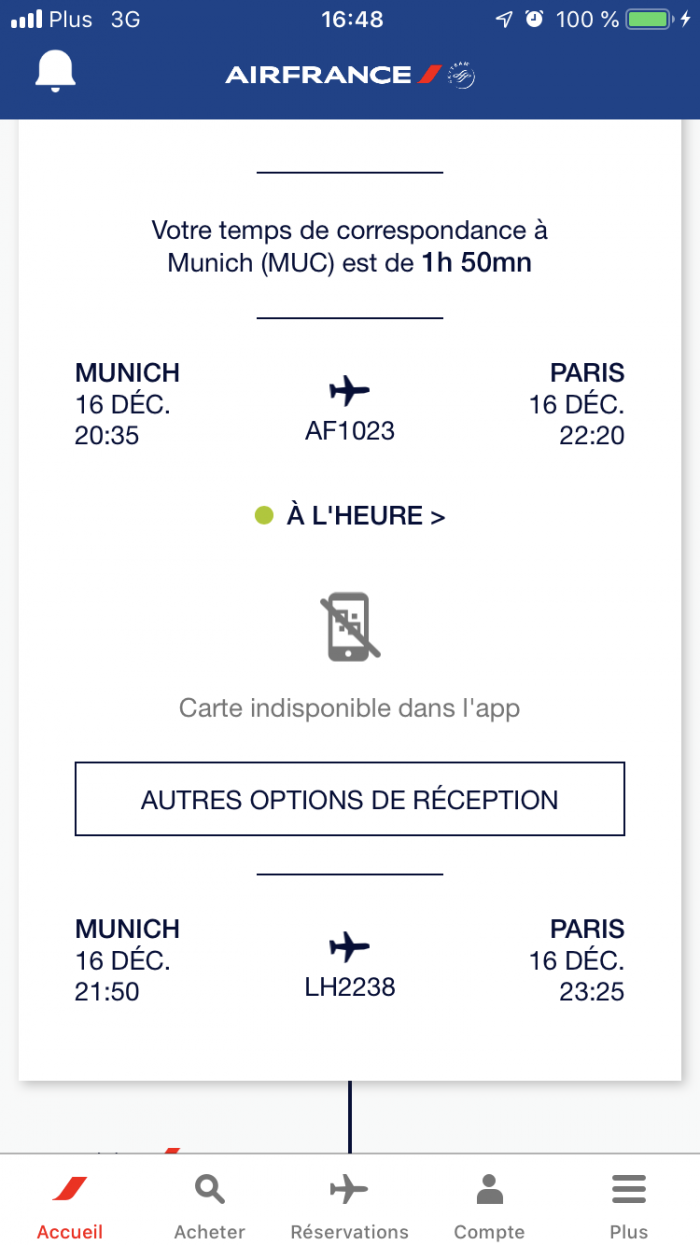Open the À L'HEURE flight status
Screen dimensions: 700x1245
tap(350, 516)
